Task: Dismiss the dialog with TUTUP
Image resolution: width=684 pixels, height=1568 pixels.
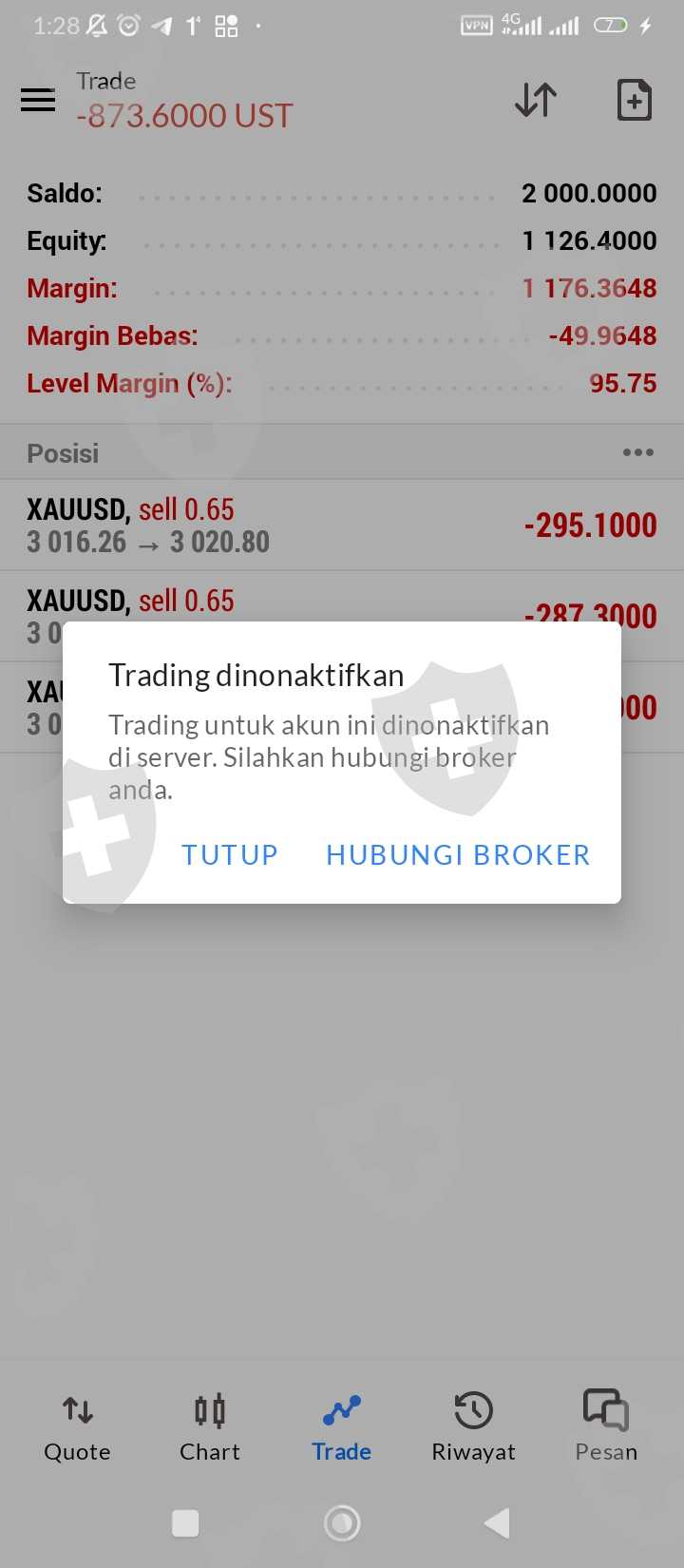Action: pos(229,854)
